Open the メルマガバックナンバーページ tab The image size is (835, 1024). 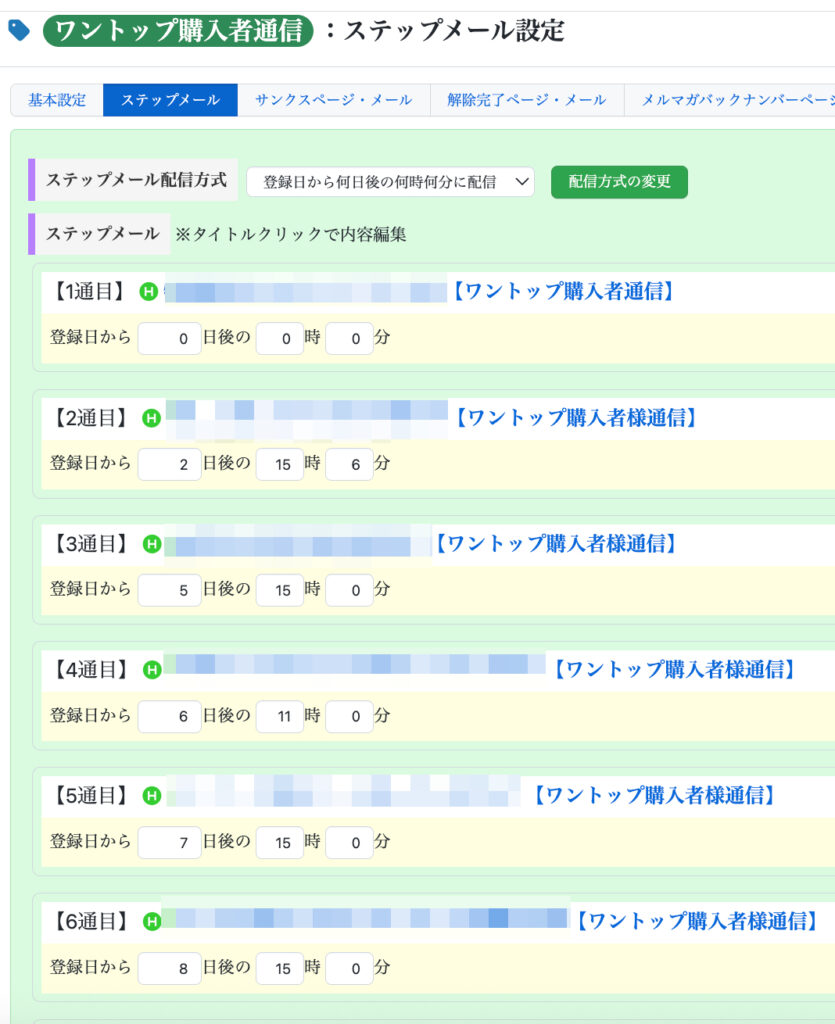click(735, 100)
